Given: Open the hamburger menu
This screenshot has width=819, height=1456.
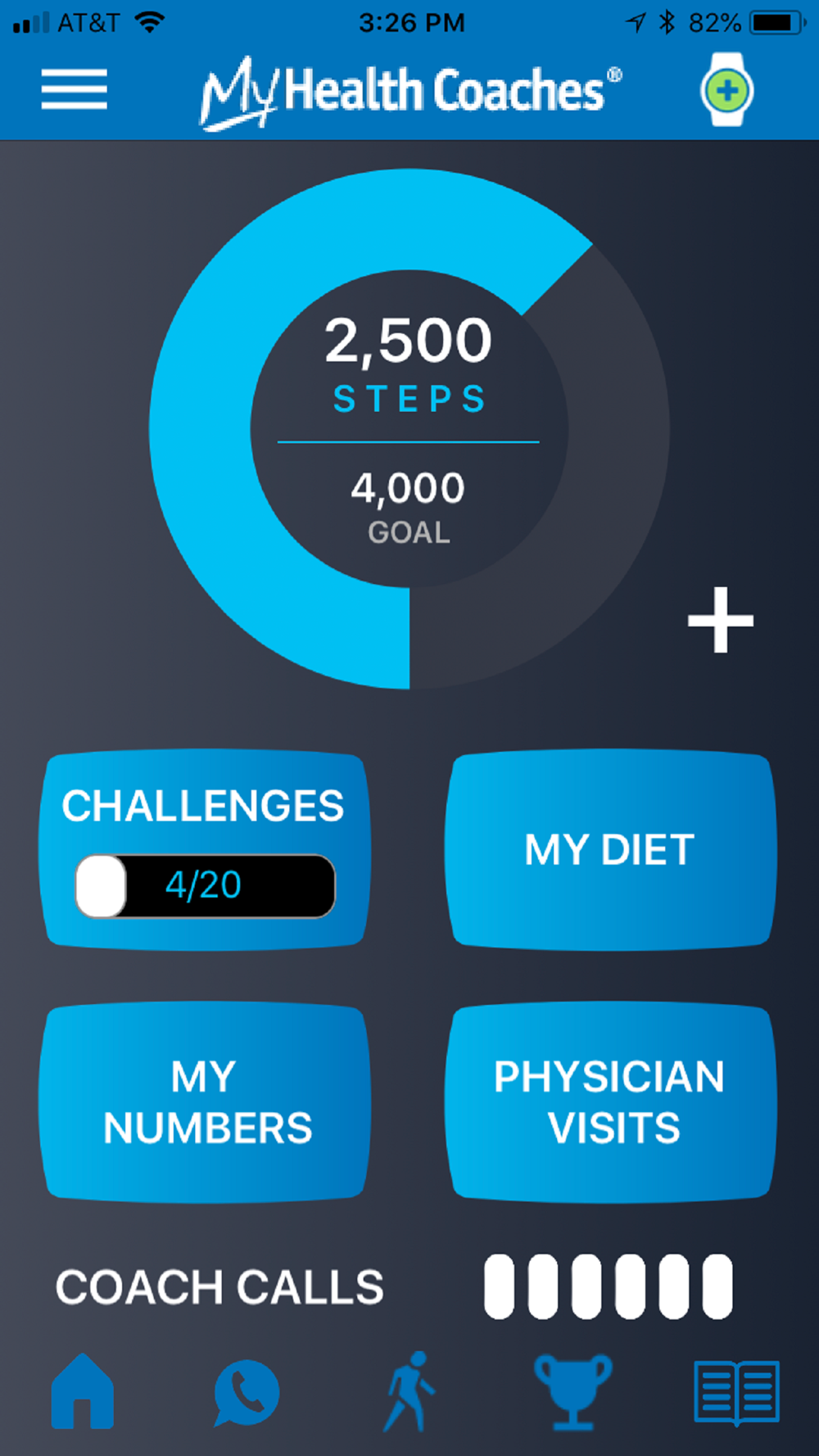Looking at the screenshot, I should click(75, 88).
